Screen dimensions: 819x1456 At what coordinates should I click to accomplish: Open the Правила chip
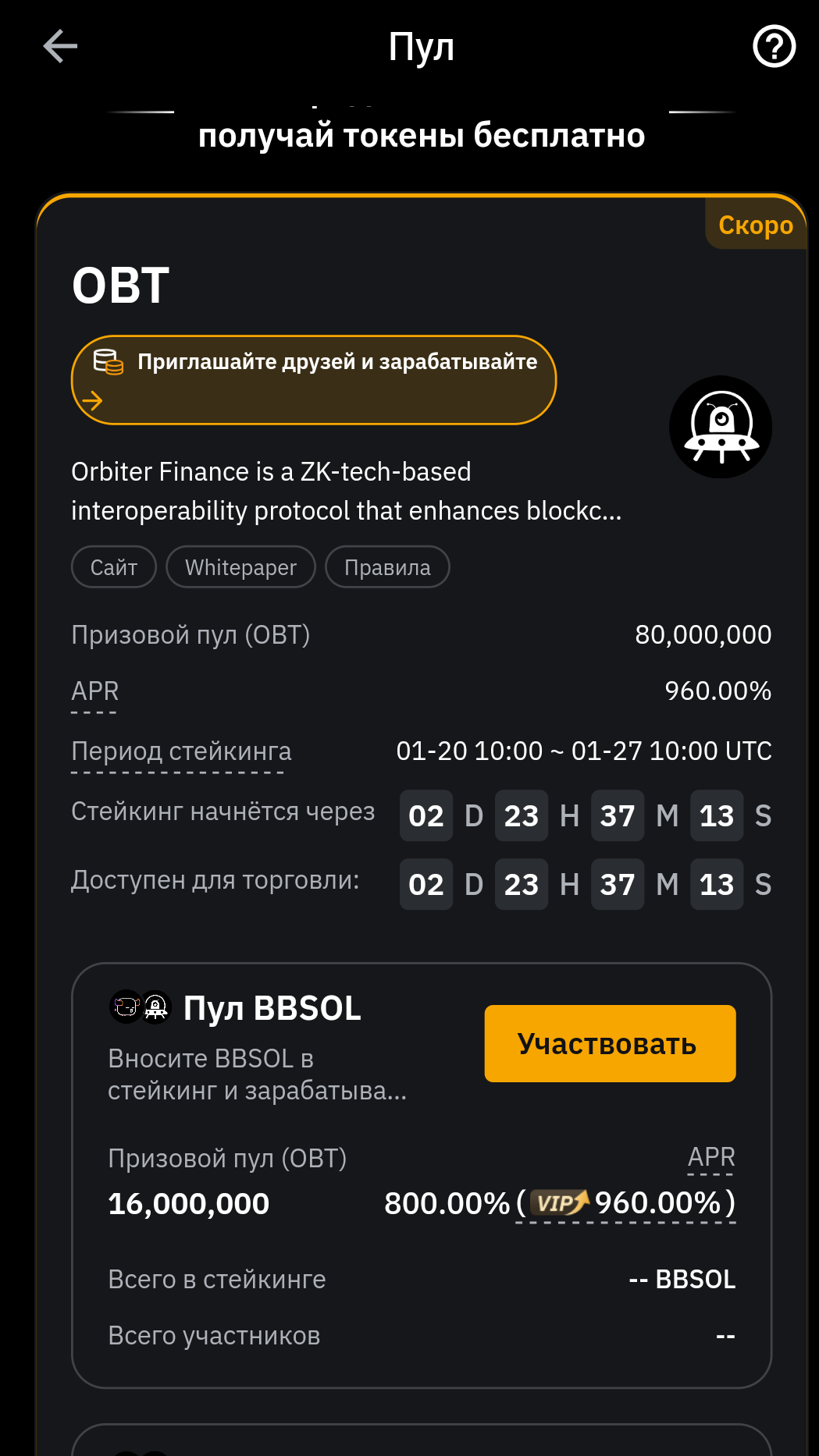coord(387,567)
